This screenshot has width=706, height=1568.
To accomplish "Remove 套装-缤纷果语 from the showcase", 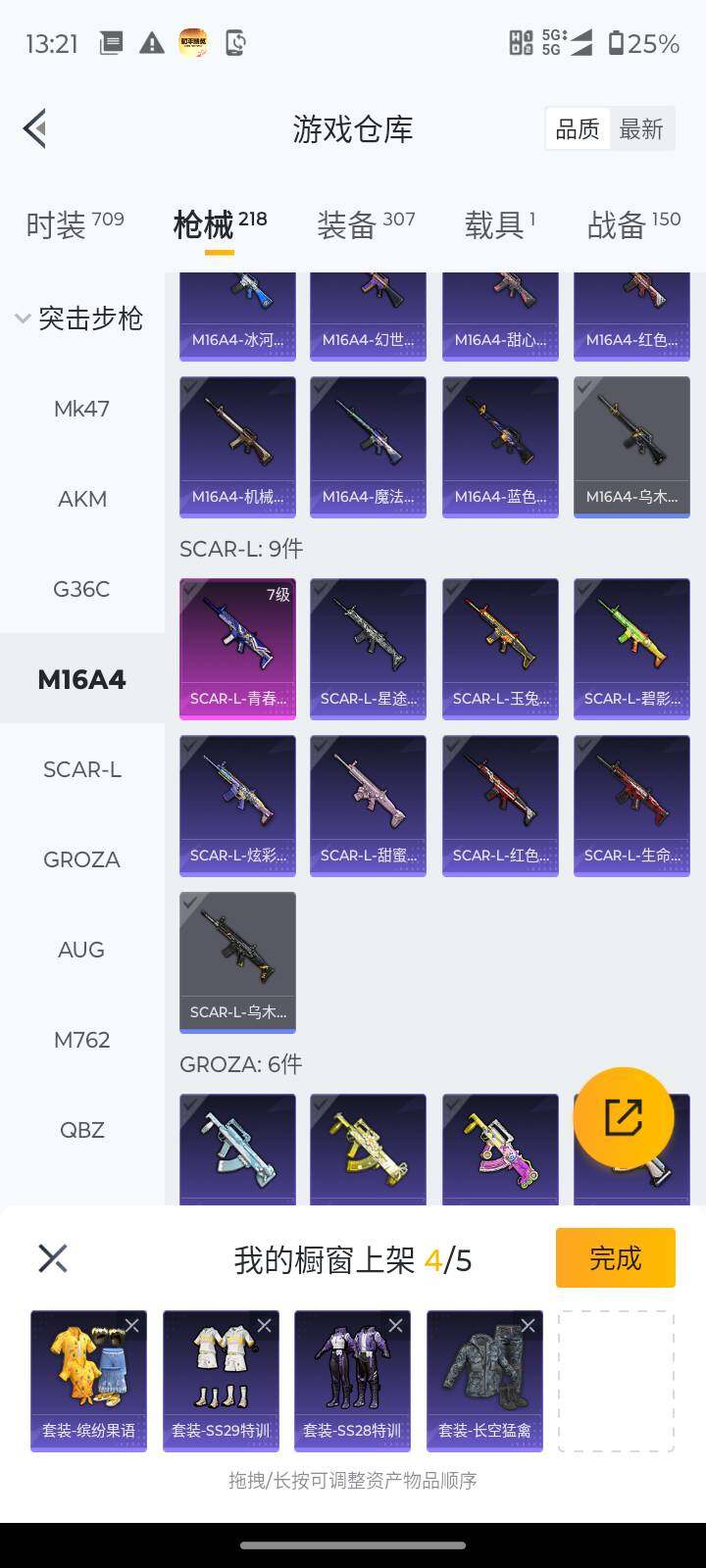I will pyautogui.click(x=131, y=1326).
